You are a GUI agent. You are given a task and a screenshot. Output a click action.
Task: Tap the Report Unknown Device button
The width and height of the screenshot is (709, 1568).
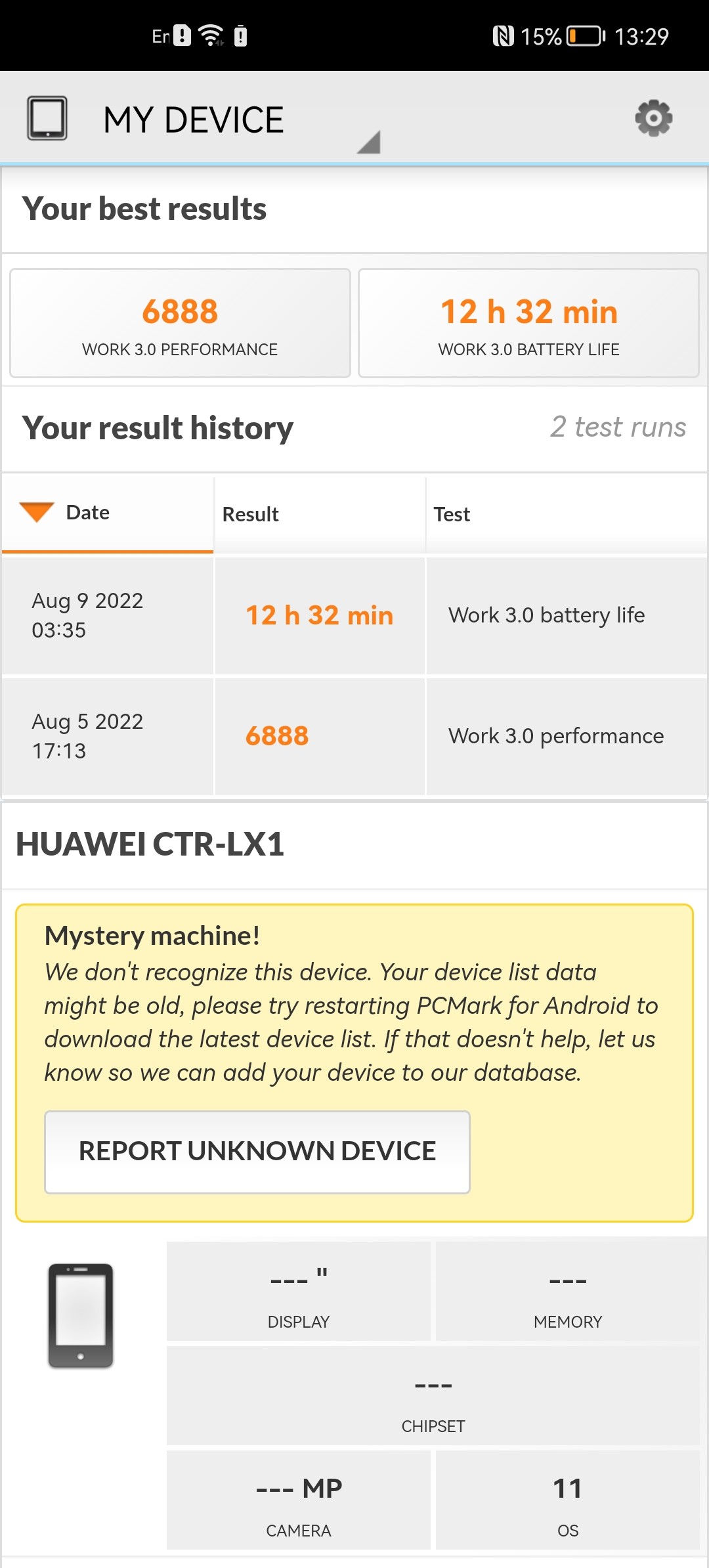pyautogui.click(x=257, y=1152)
